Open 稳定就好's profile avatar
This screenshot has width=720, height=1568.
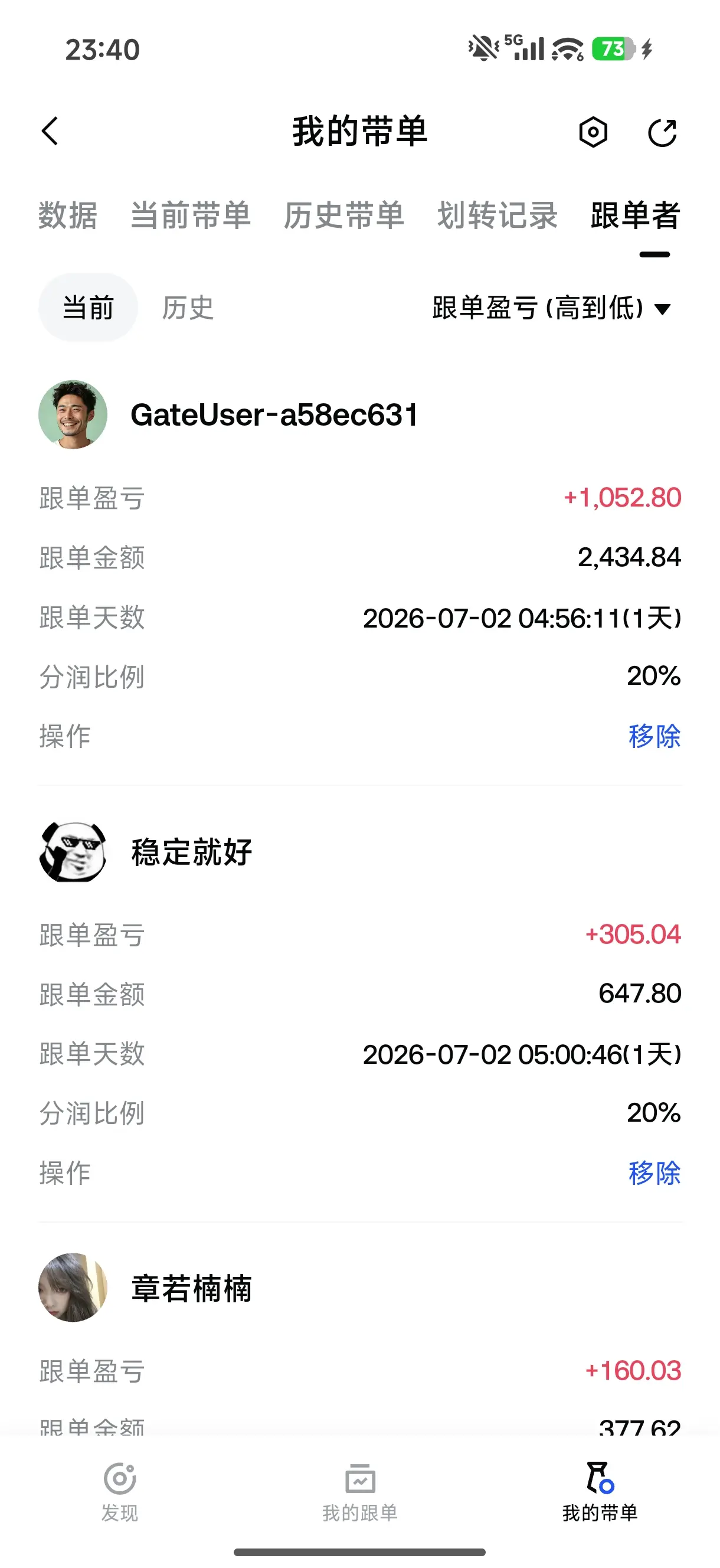tap(73, 851)
